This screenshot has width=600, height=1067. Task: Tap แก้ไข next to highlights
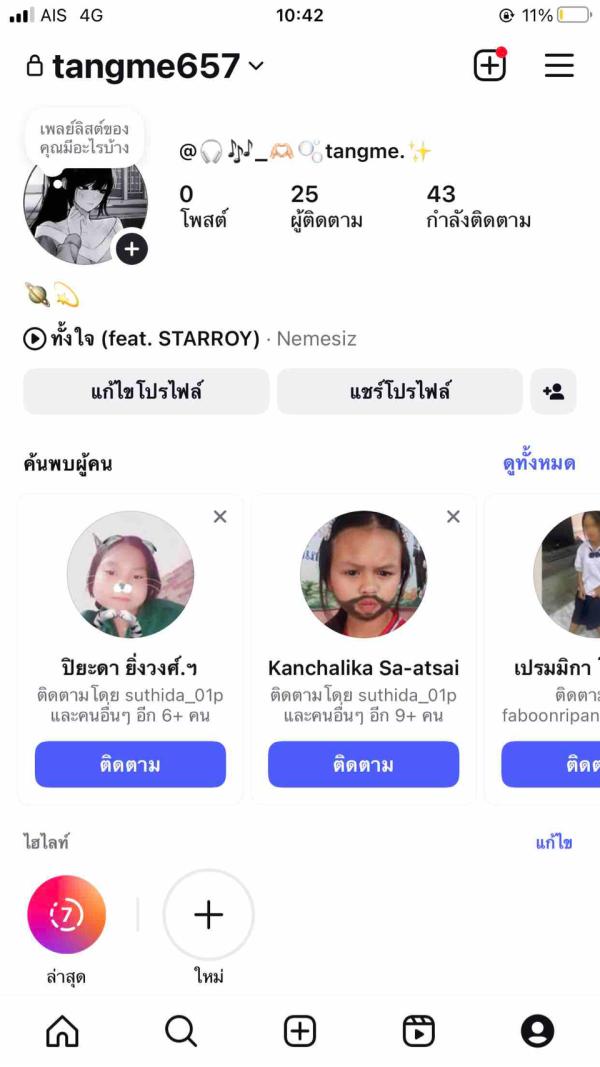pos(553,843)
